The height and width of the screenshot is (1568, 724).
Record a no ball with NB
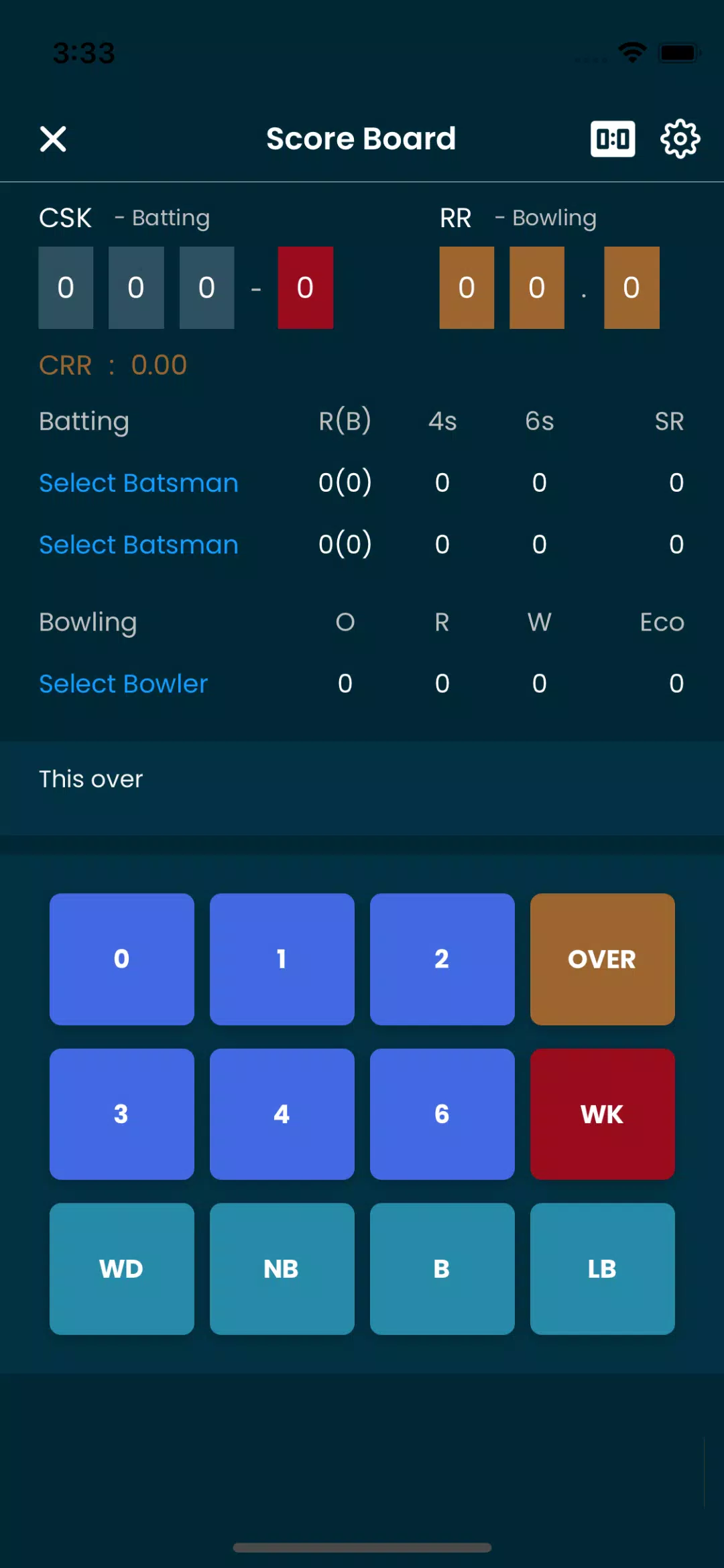click(x=282, y=1268)
